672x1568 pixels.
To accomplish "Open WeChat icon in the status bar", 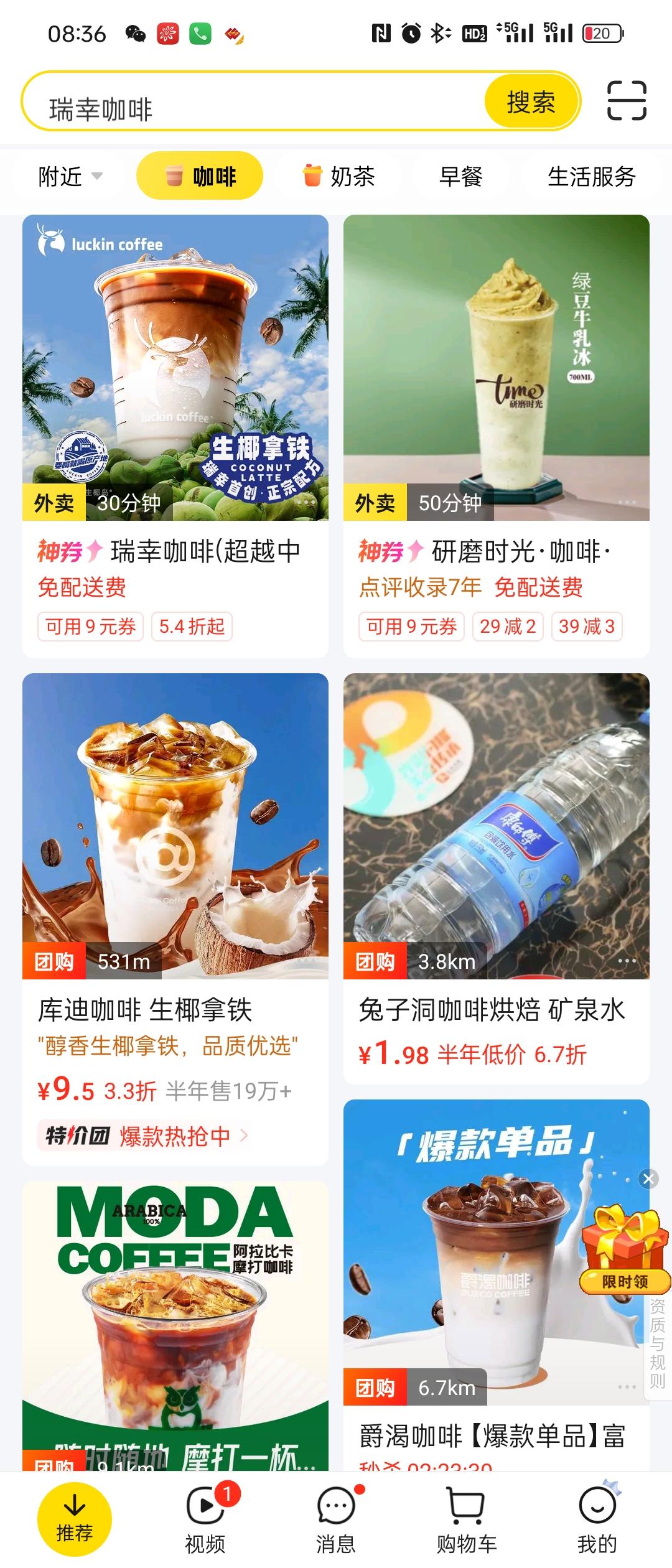I will 136,34.
